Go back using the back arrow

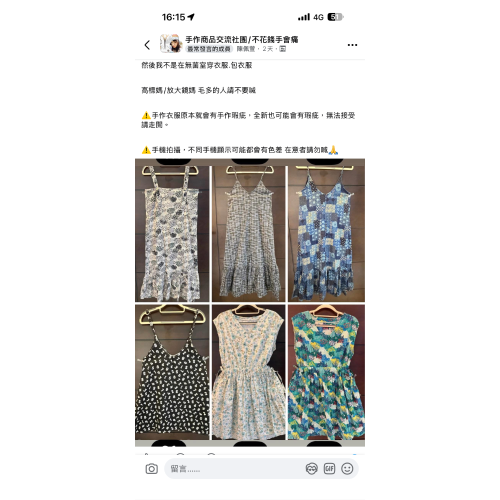(x=147, y=45)
